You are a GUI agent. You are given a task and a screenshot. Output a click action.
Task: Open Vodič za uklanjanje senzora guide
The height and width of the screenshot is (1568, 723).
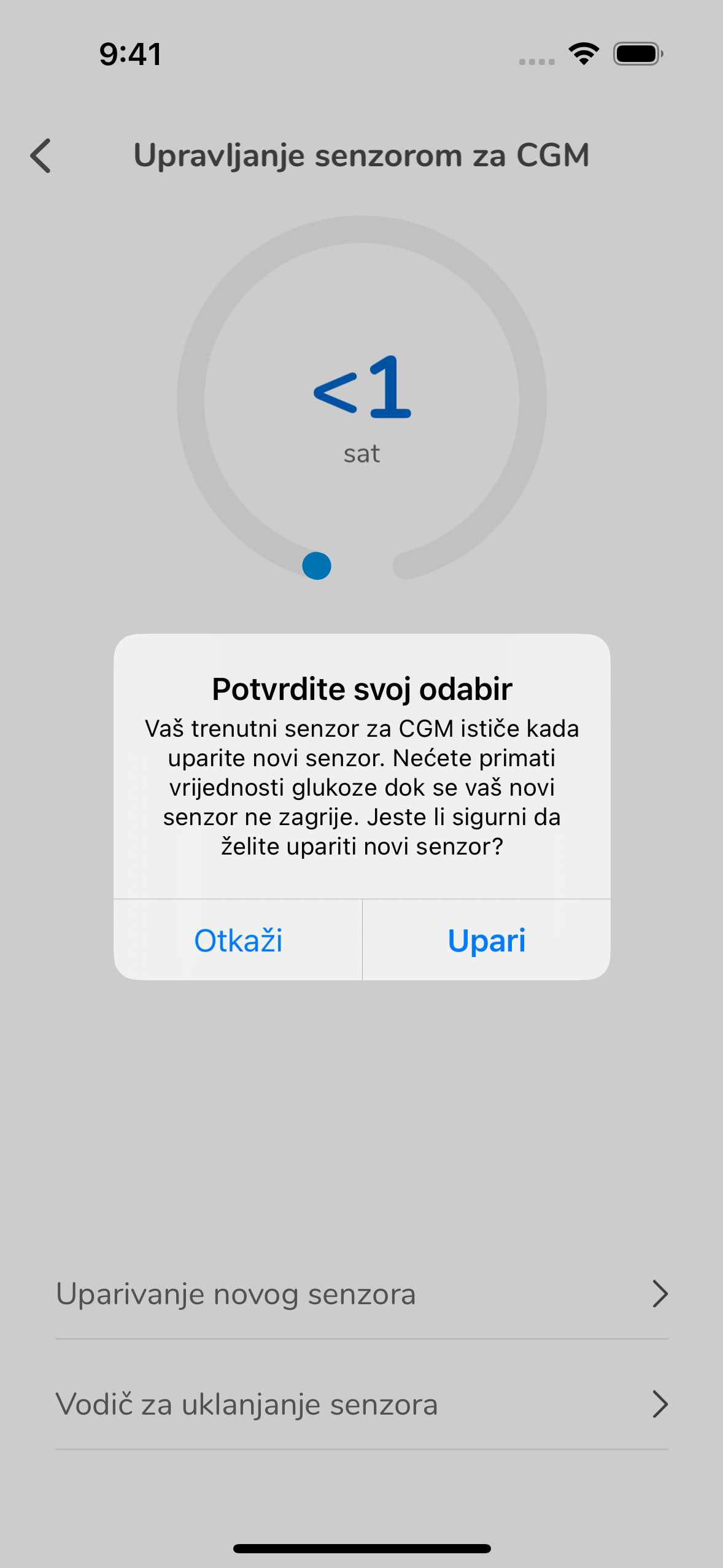(361, 1404)
